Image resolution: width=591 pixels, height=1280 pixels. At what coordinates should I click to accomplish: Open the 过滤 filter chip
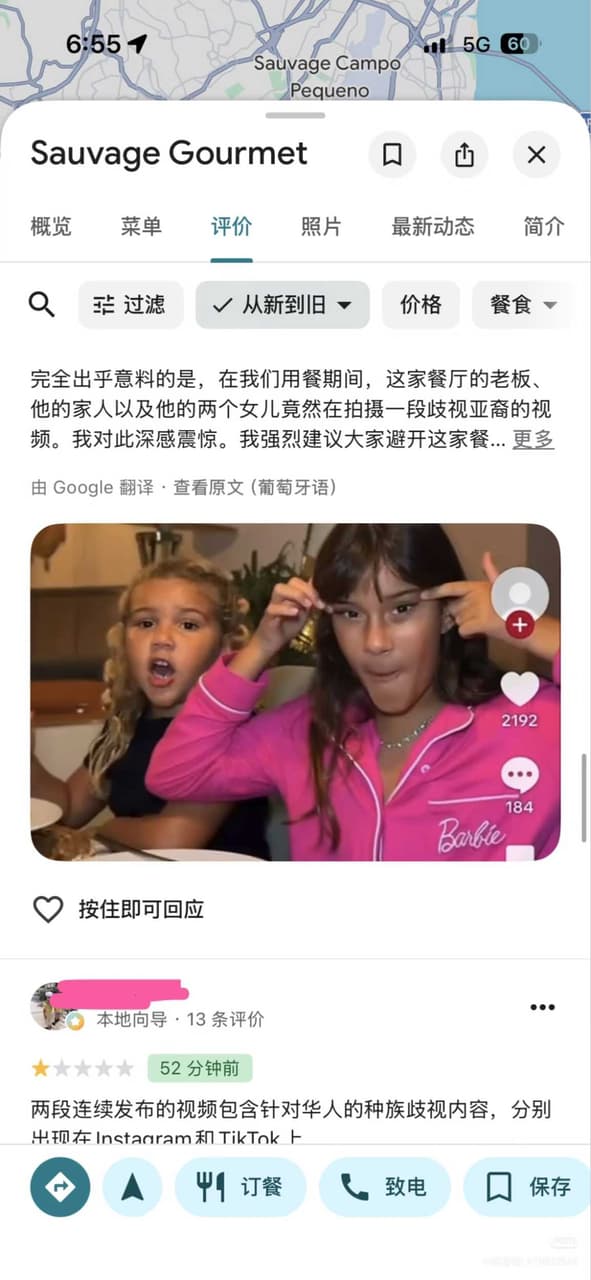click(x=131, y=305)
